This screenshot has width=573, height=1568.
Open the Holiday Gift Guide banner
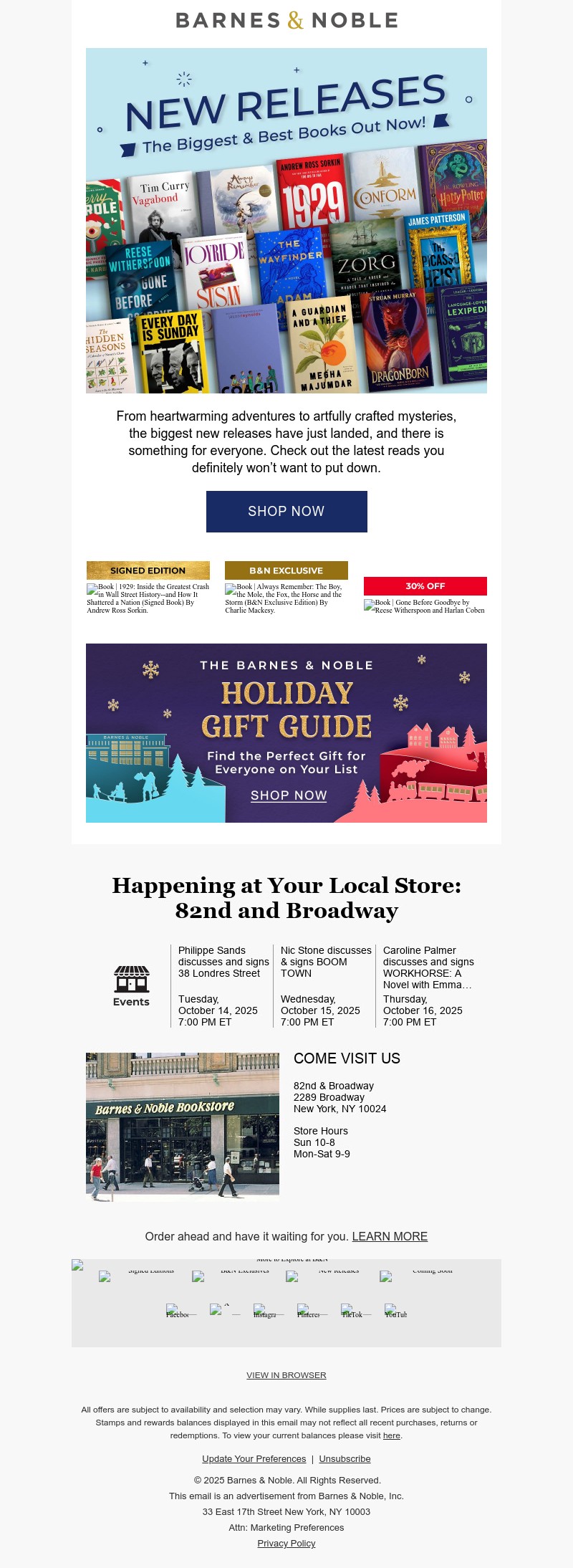[286, 733]
